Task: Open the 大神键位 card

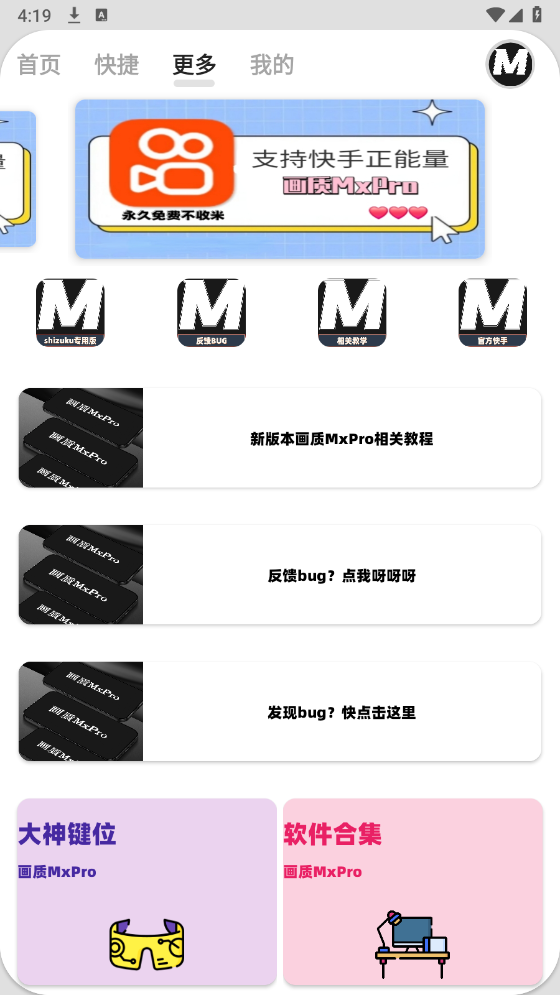Action: coord(147,892)
